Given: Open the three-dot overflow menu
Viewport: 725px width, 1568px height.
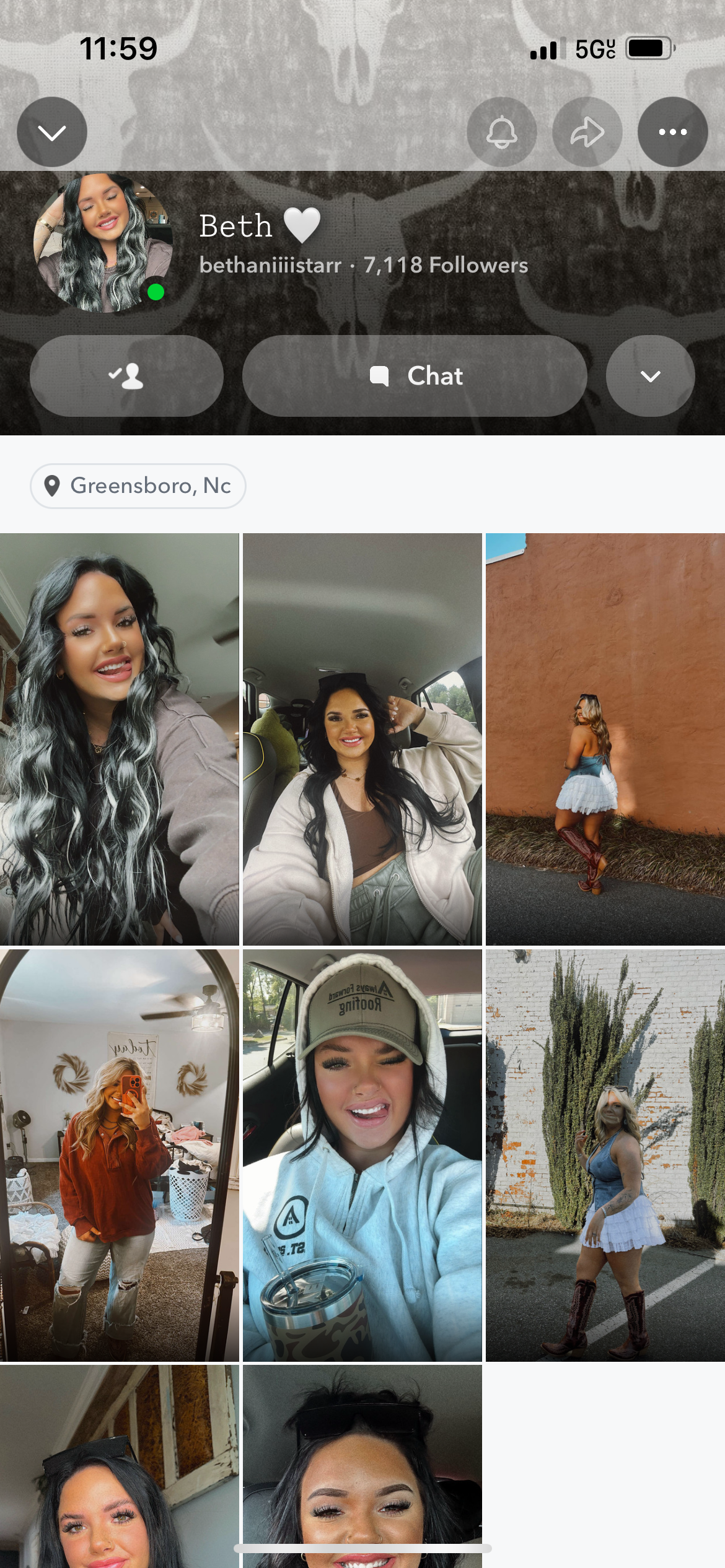Looking at the screenshot, I should [x=672, y=132].
